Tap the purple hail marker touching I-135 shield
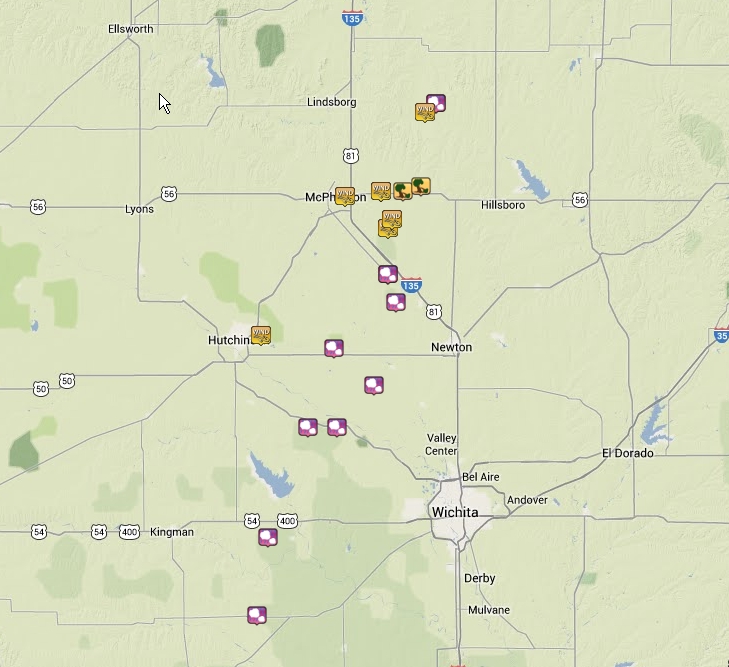The width and height of the screenshot is (729, 667). pos(388,274)
